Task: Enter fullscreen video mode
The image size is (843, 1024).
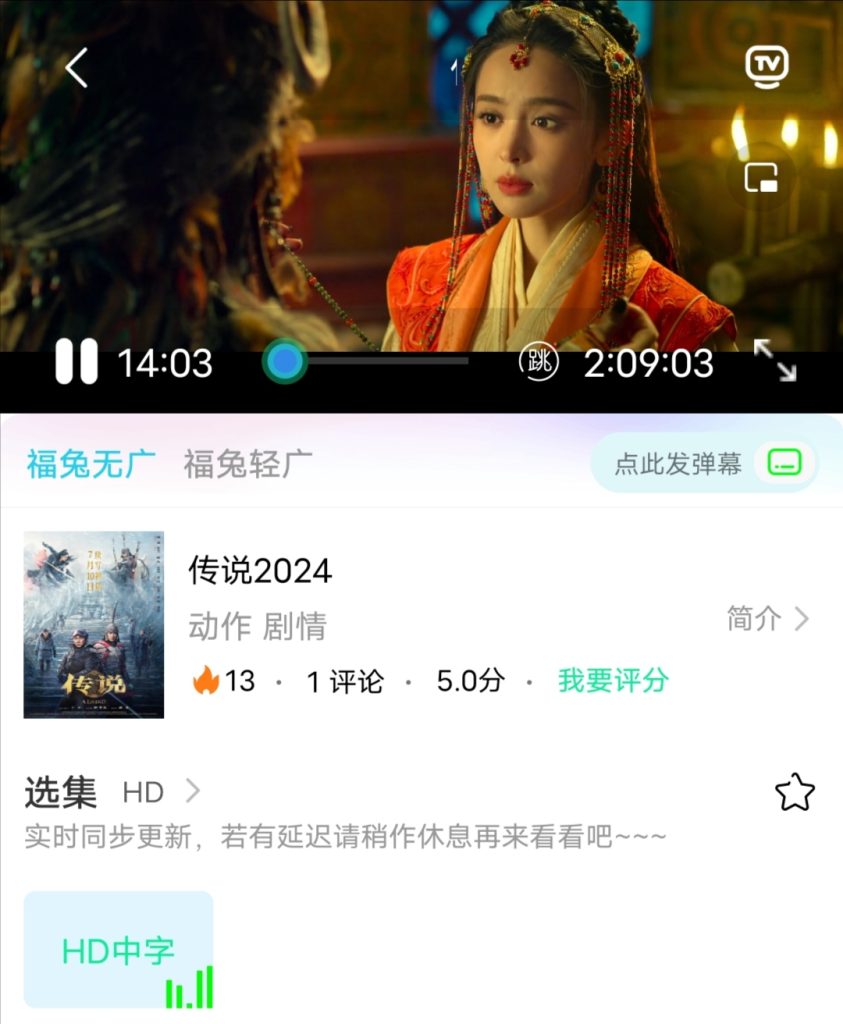Action: pyautogui.click(x=775, y=361)
